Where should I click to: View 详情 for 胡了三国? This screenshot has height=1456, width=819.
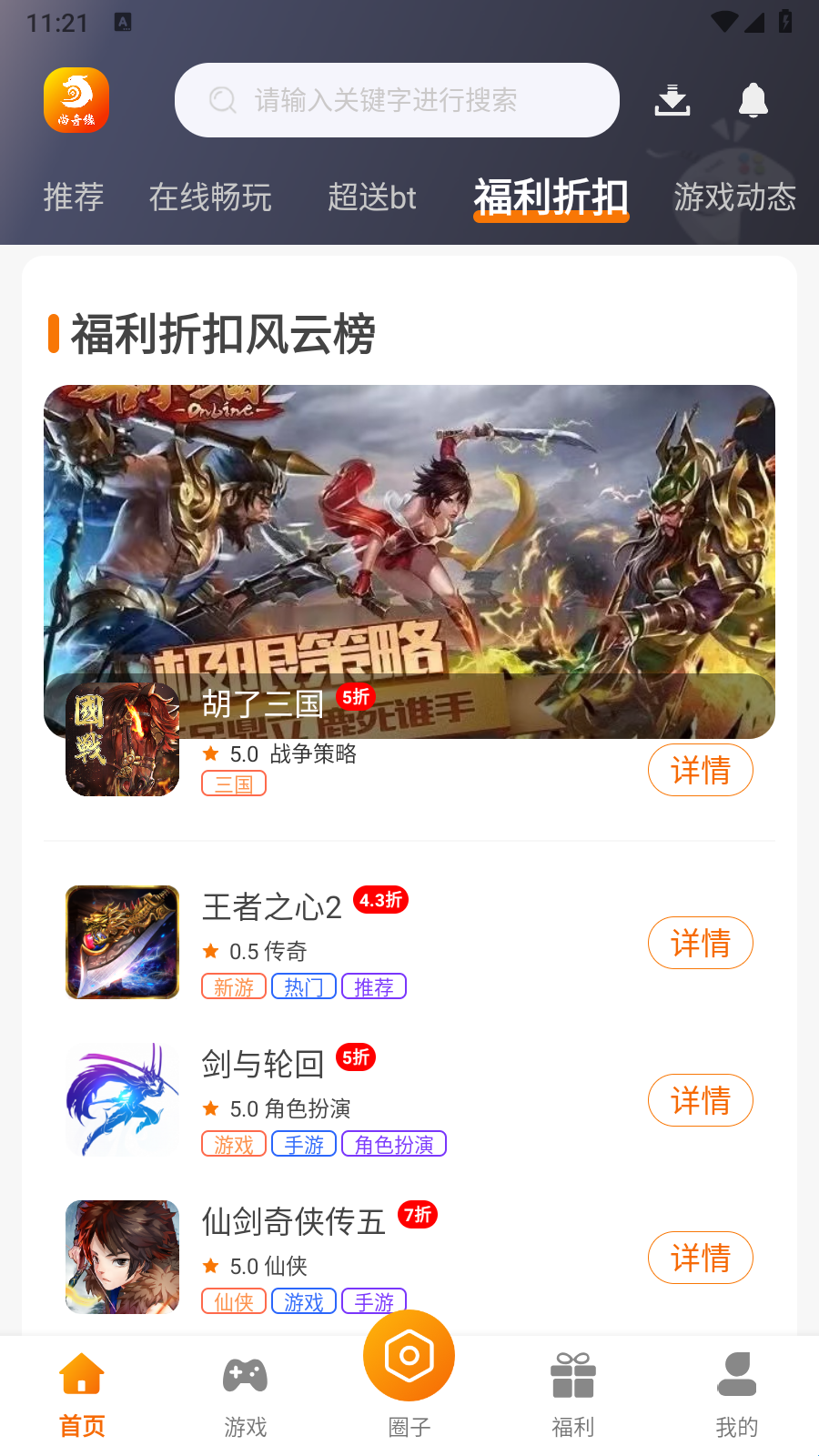point(700,770)
